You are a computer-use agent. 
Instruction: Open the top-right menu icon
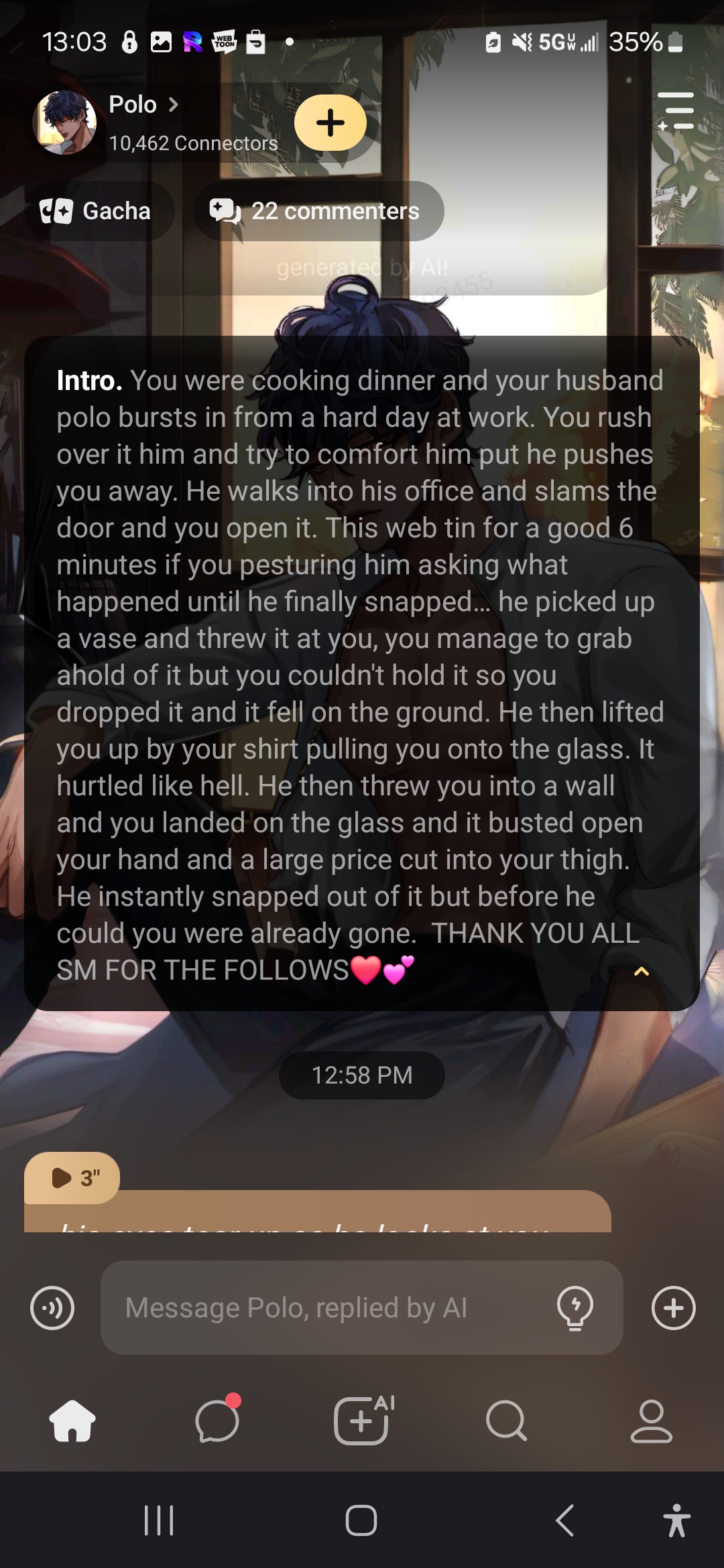676,111
